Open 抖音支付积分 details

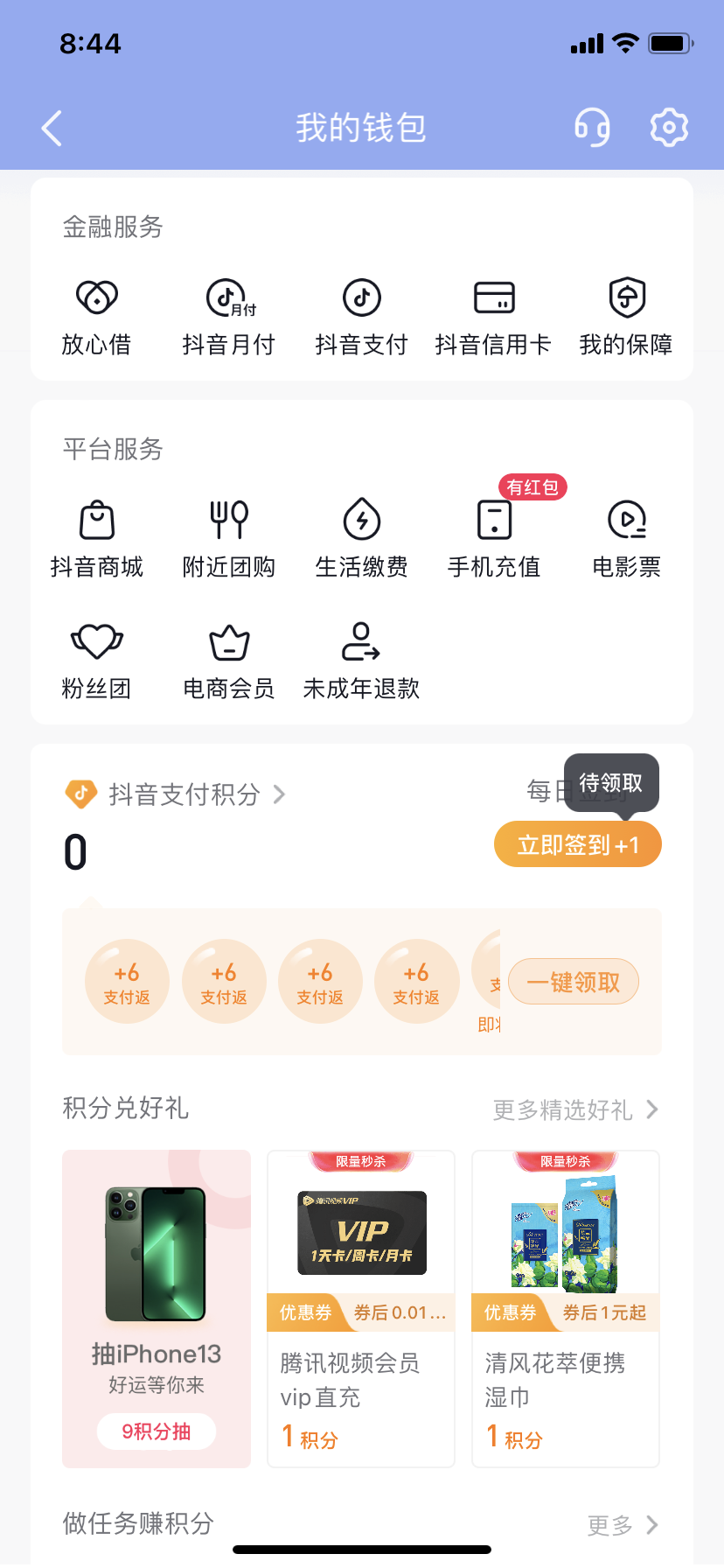184,794
